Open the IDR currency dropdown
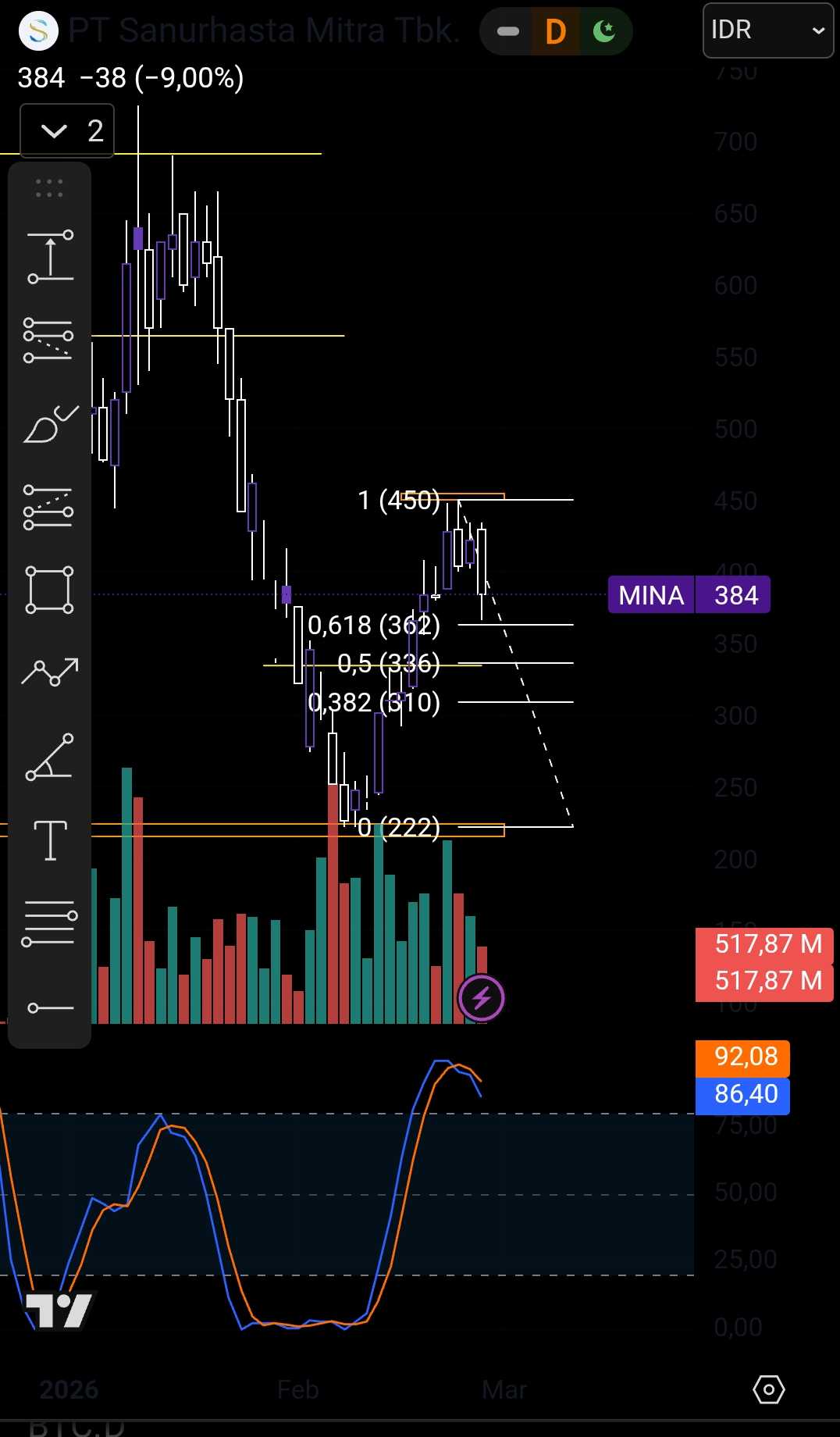840x1437 pixels. (767, 30)
